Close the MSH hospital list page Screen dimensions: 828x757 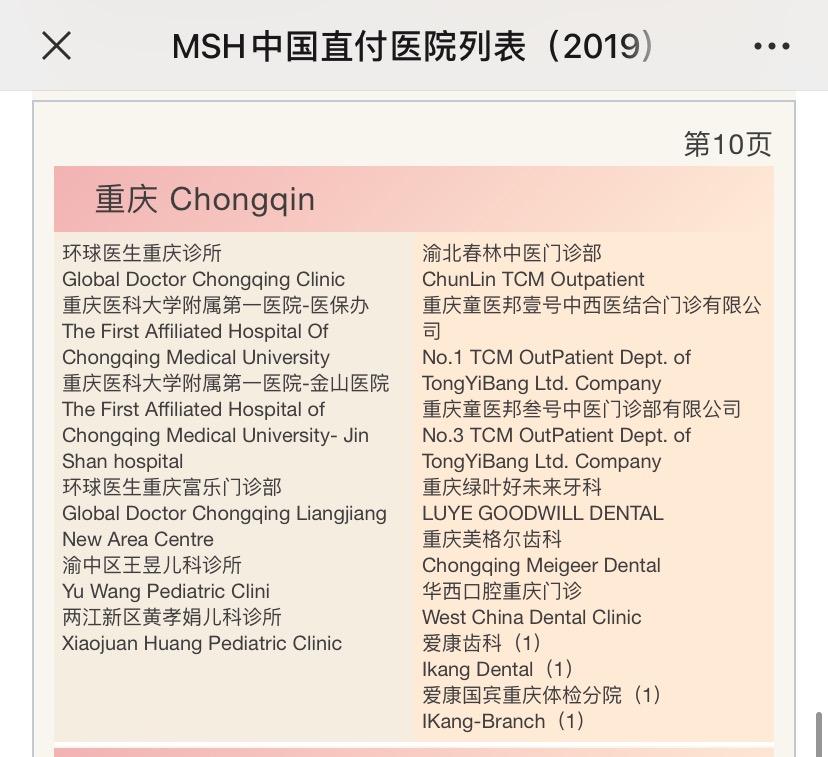tap(57, 46)
